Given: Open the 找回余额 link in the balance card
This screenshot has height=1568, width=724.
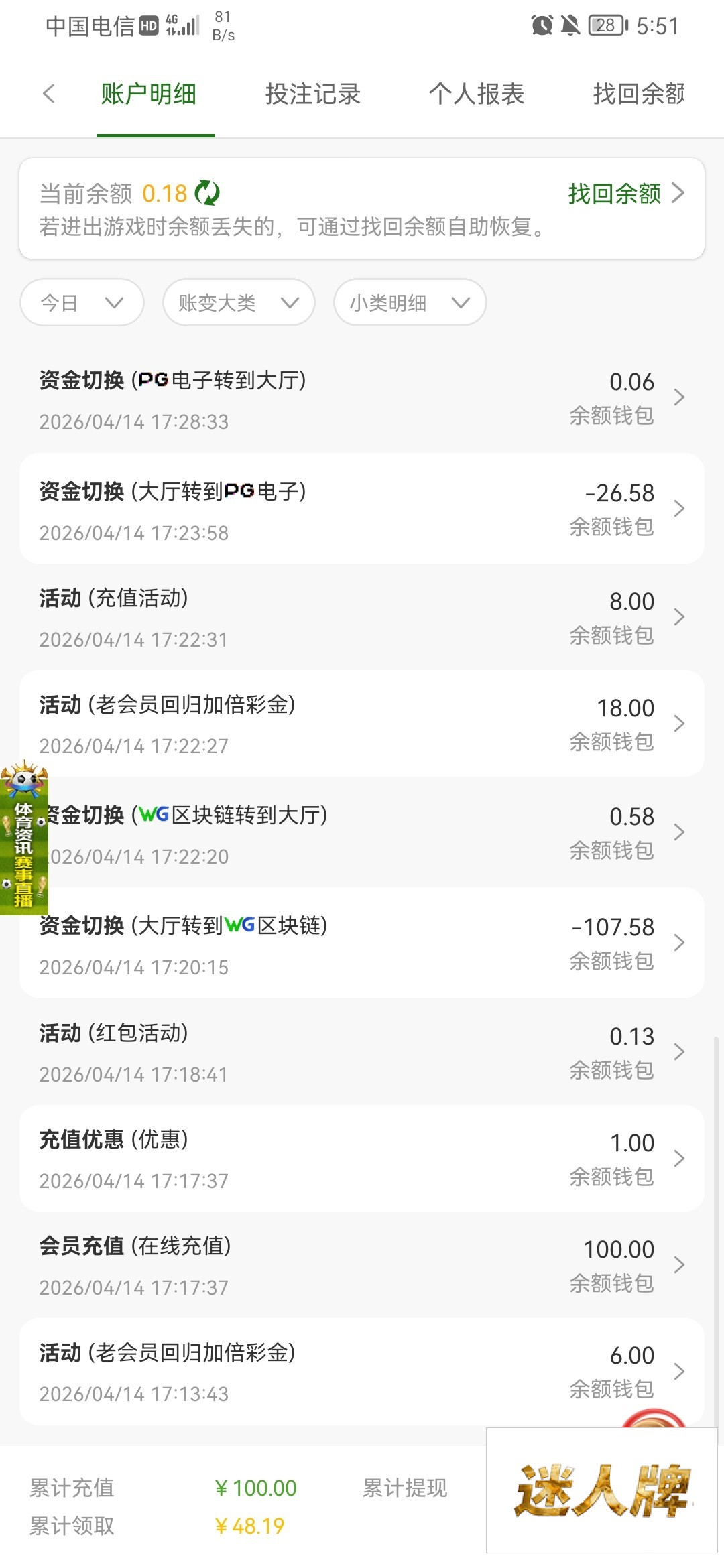Looking at the screenshot, I should [x=625, y=194].
